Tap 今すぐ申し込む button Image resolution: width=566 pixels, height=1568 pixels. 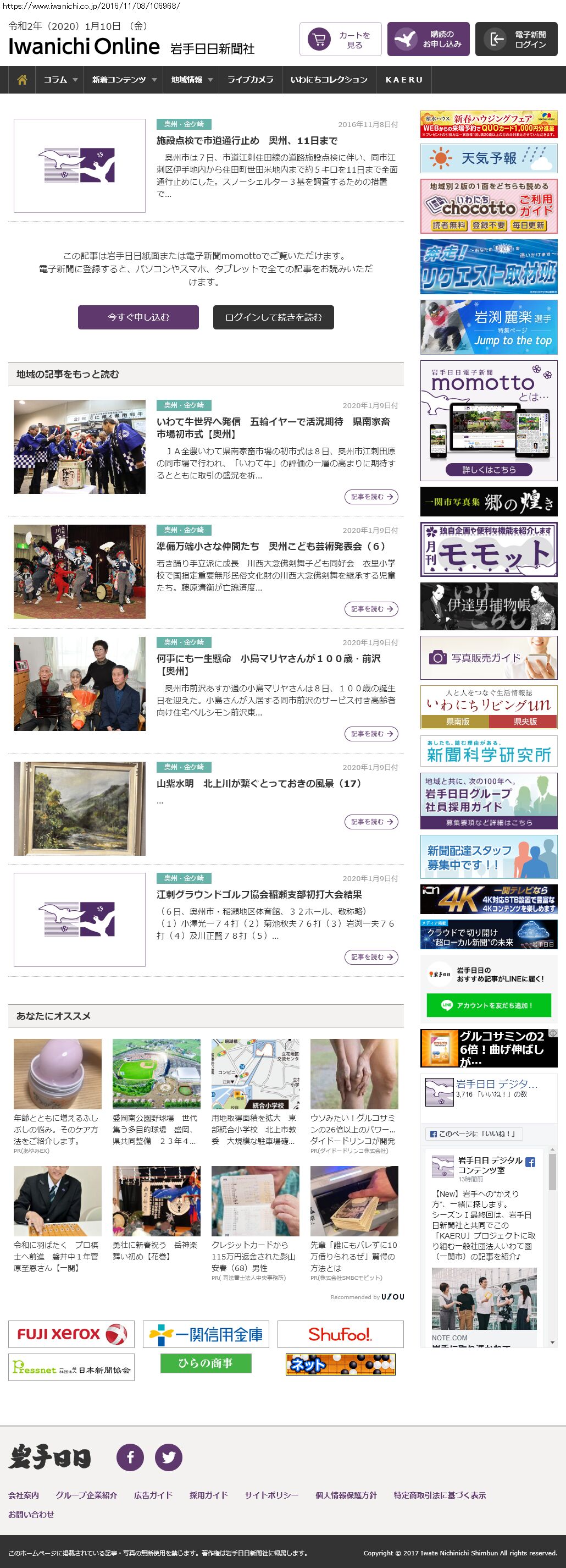coord(138,317)
